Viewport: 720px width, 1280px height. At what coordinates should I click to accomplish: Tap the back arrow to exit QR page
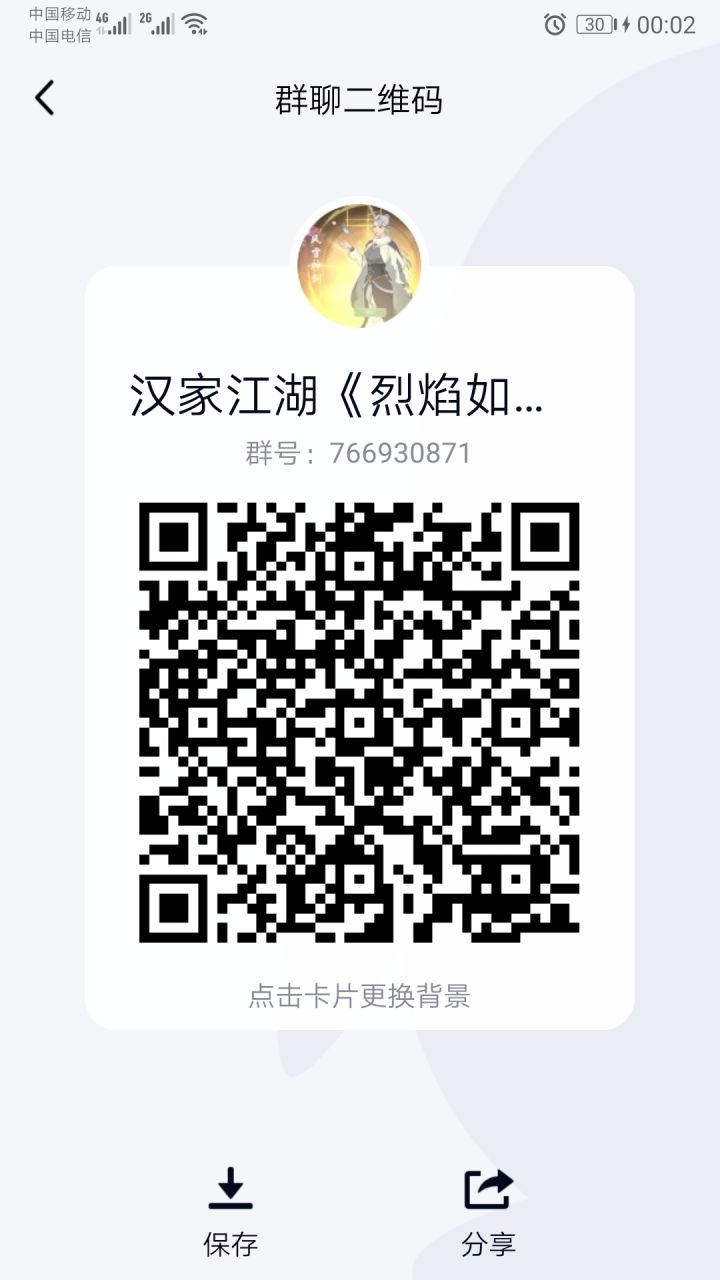tap(42, 98)
